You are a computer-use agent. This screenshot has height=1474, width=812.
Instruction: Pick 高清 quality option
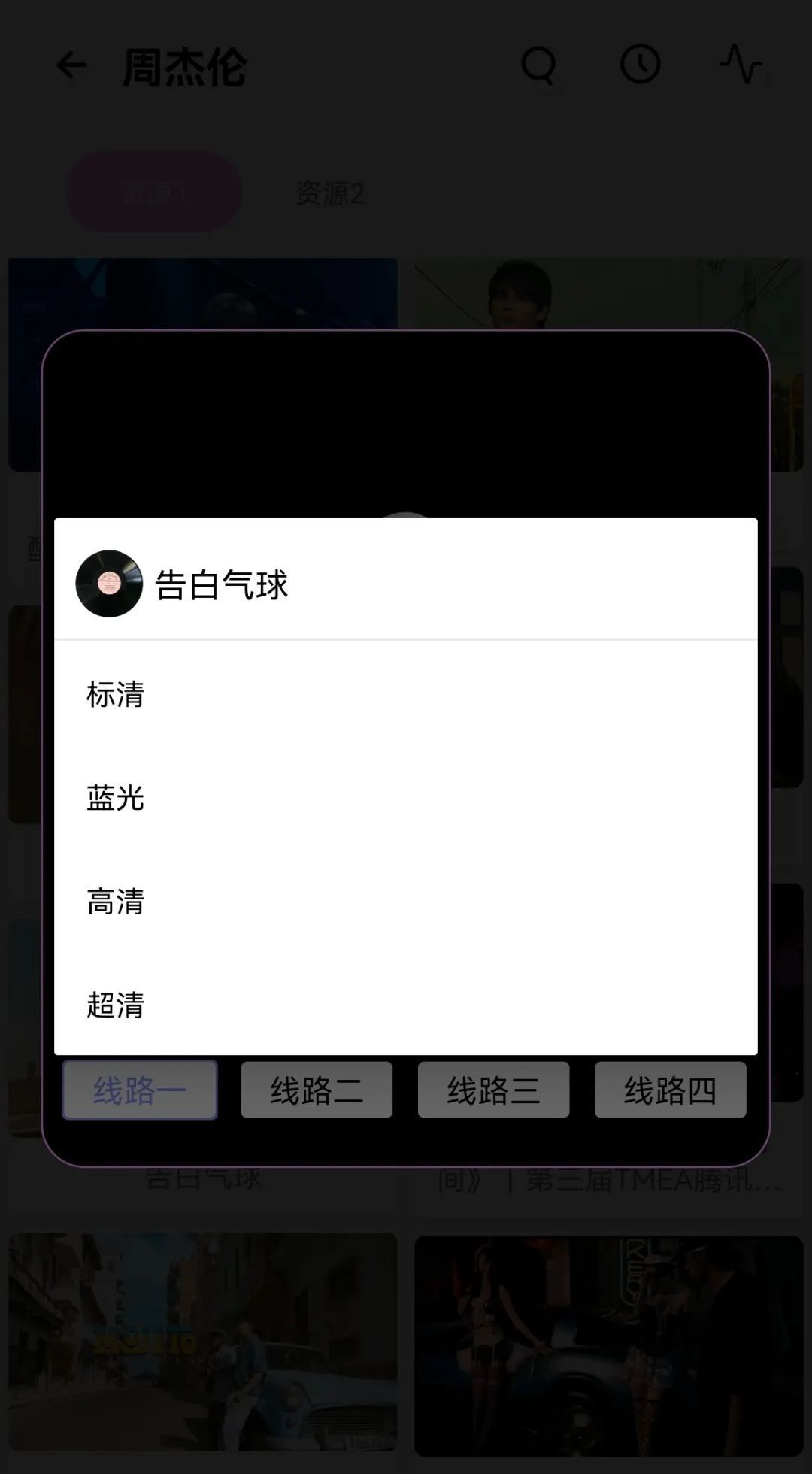point(115,902)
